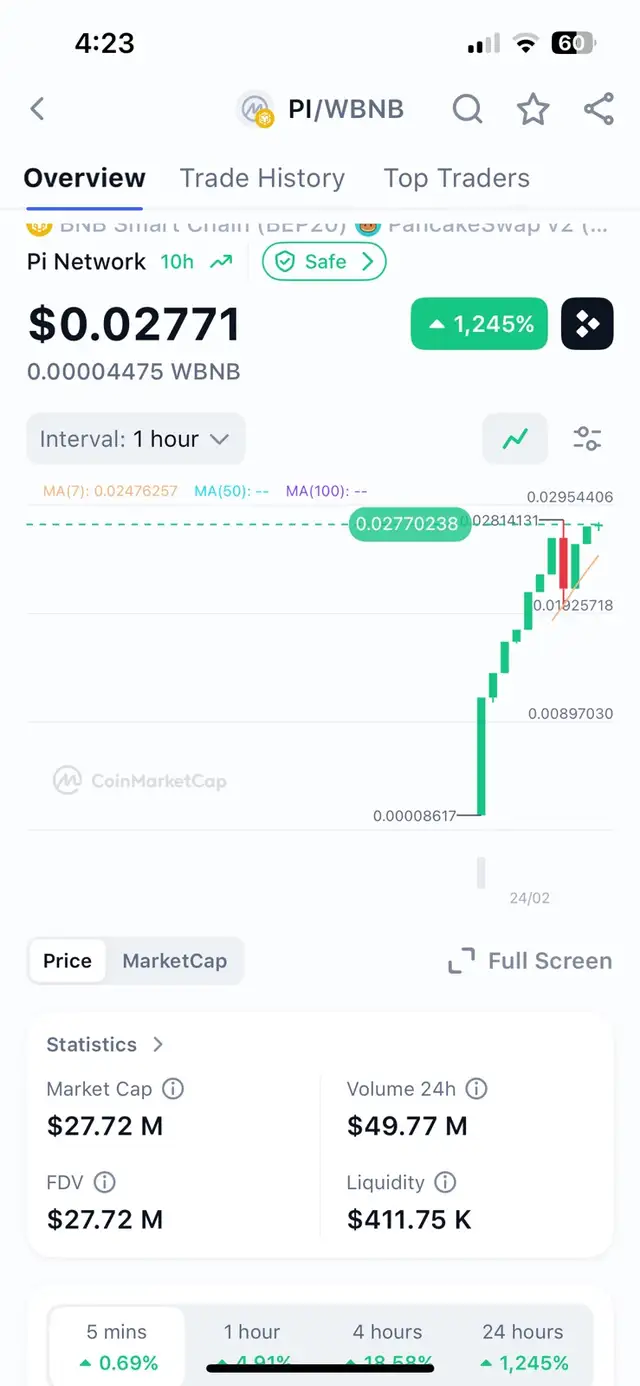This screenshot has height=1386, width=640.
Task: Switch to the Trade History tab
Action: (x=262, y=178)
